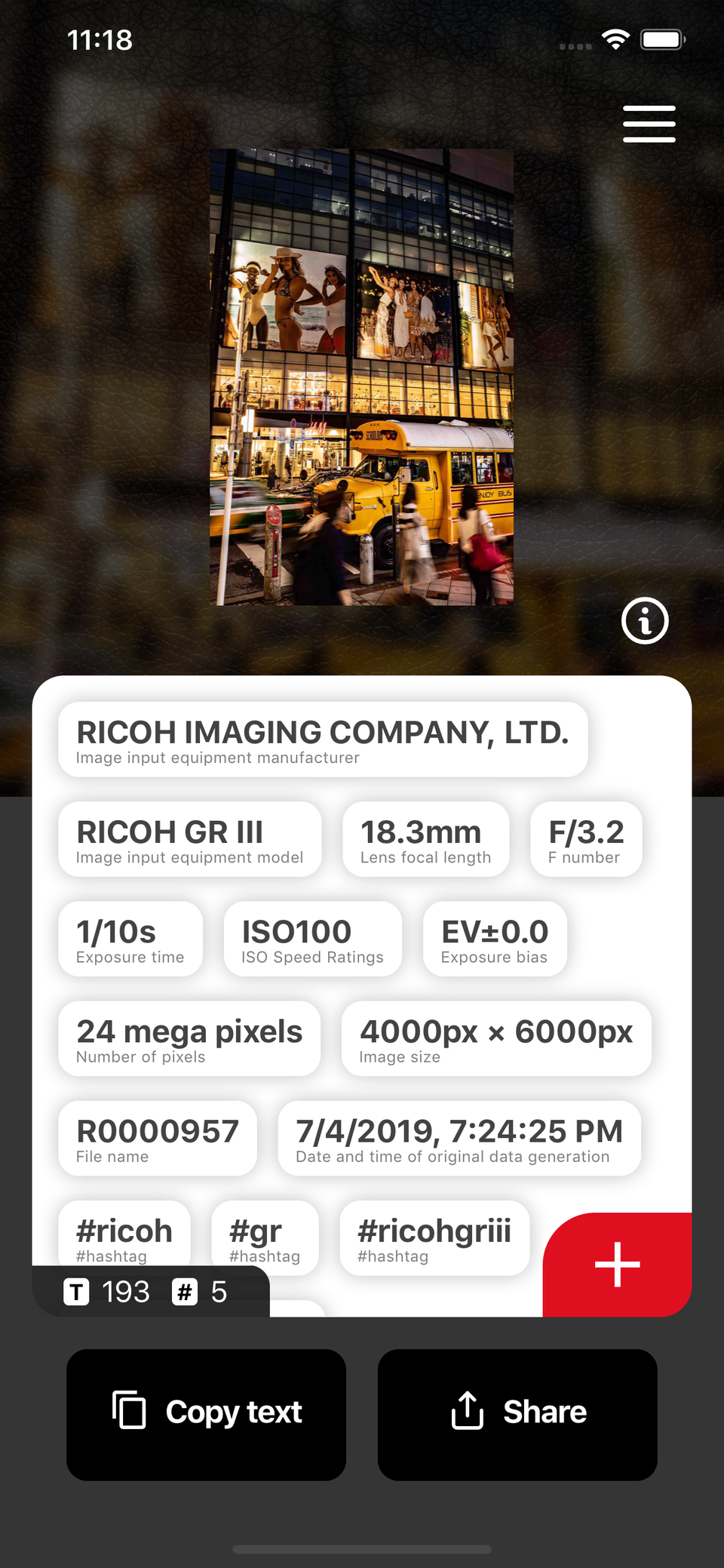Toggle the F/3.2 aperture chip

(586, 839)
